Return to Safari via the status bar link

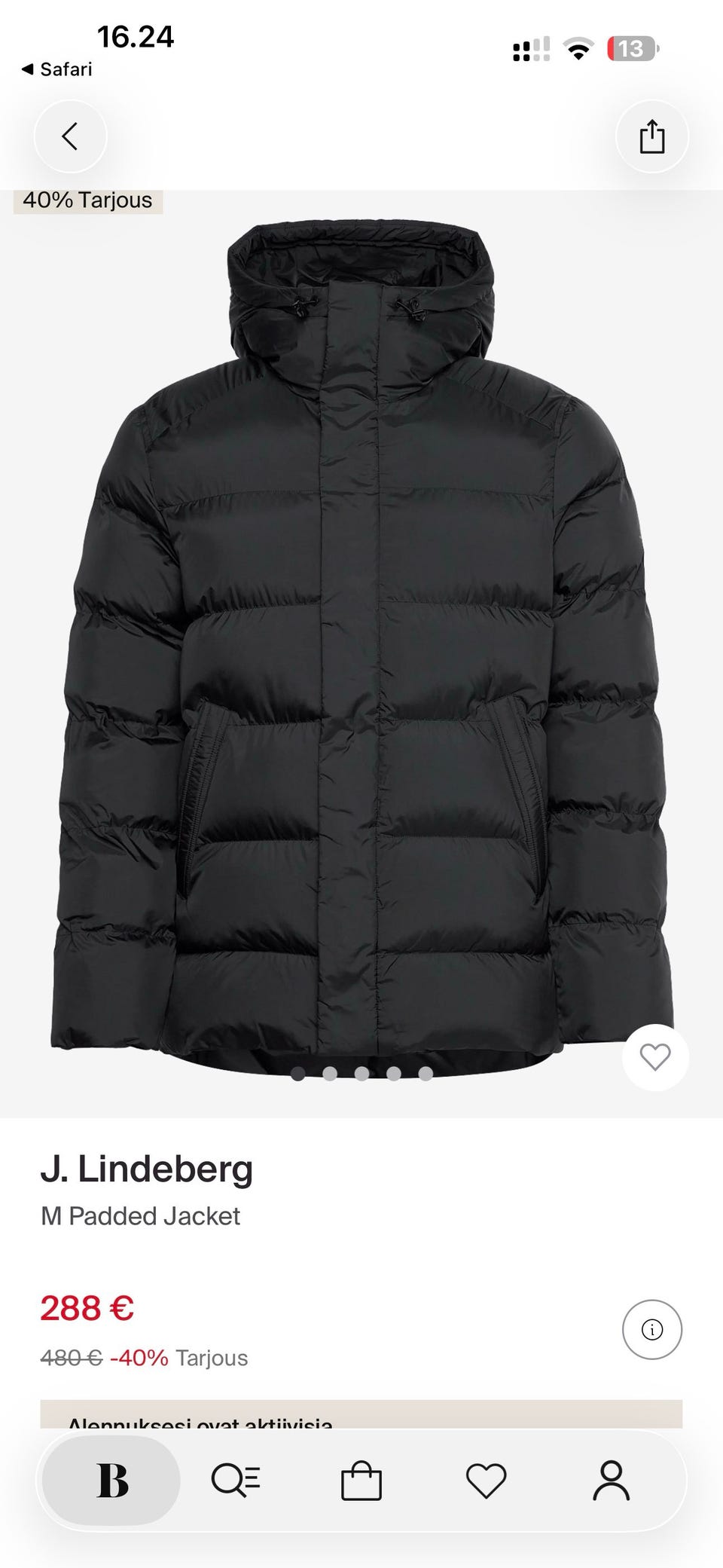tap(56, 69)
